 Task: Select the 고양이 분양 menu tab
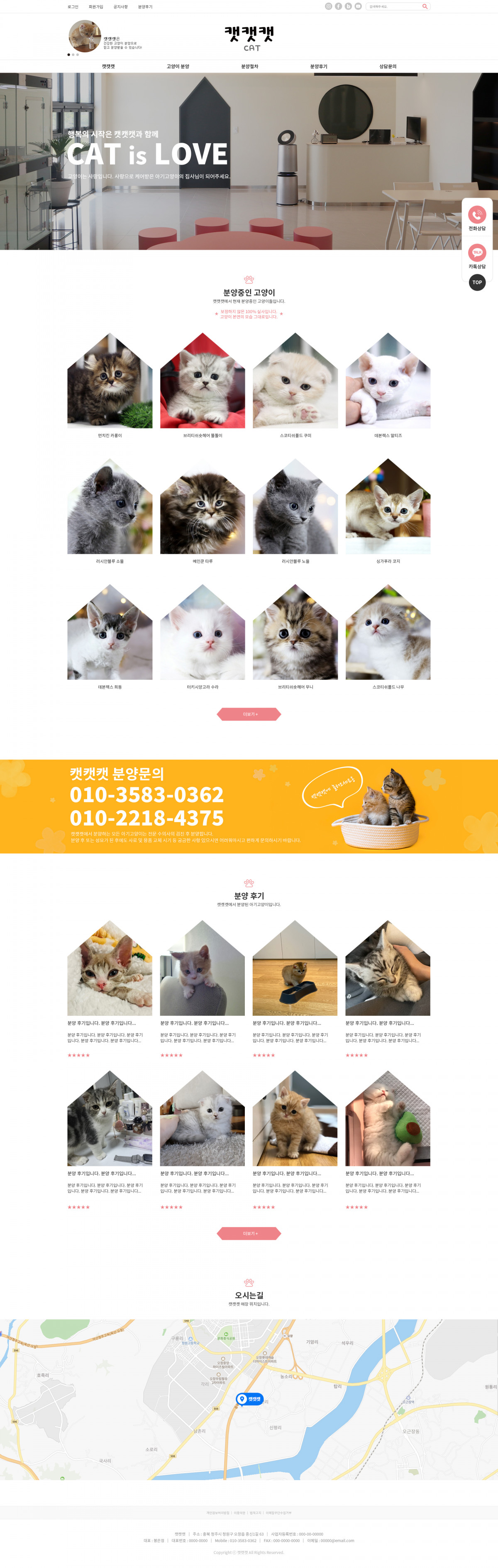(178, 66)
